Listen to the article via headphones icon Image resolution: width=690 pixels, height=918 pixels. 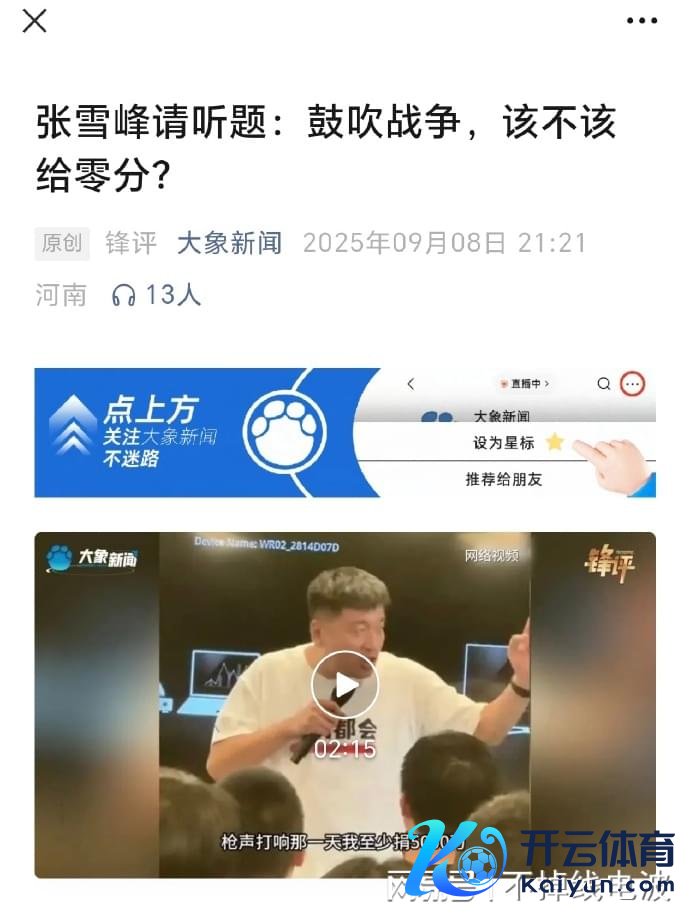[x=124, y=295]
